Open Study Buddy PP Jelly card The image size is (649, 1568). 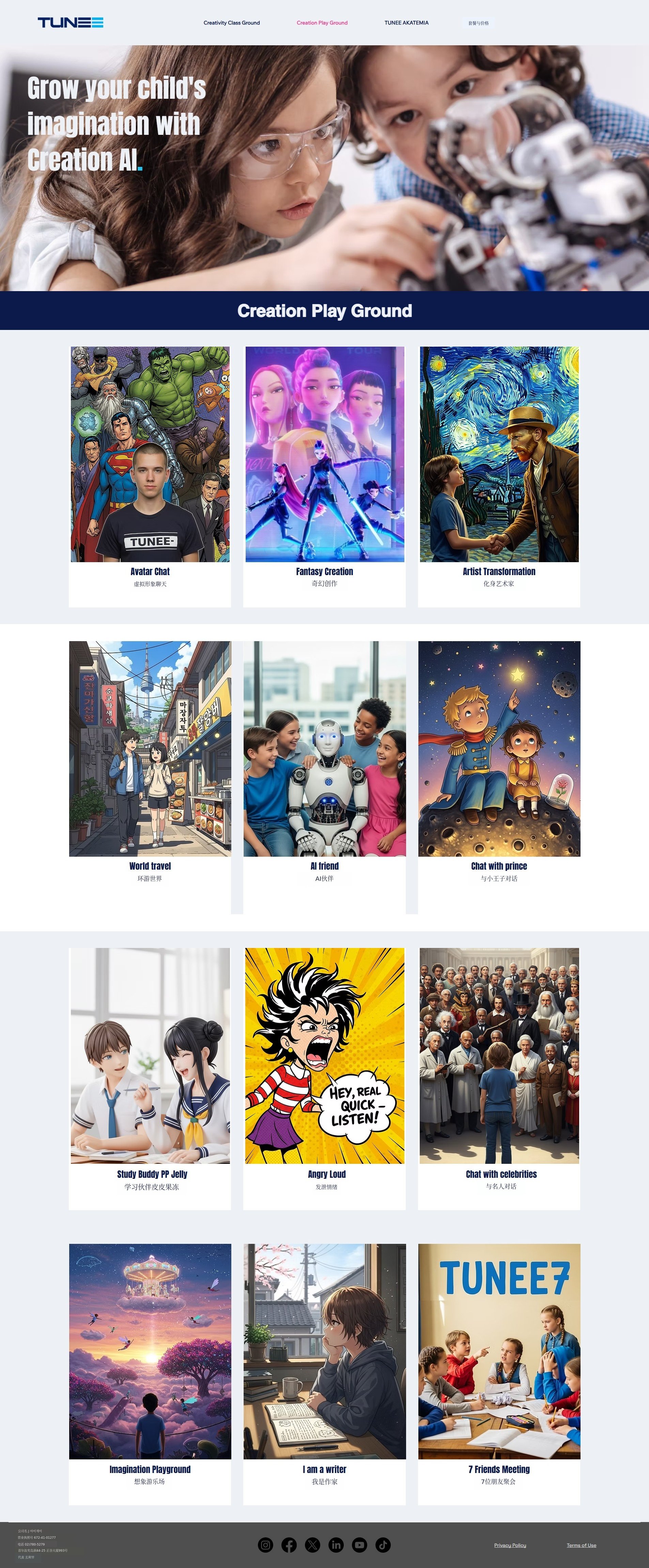150,1079
